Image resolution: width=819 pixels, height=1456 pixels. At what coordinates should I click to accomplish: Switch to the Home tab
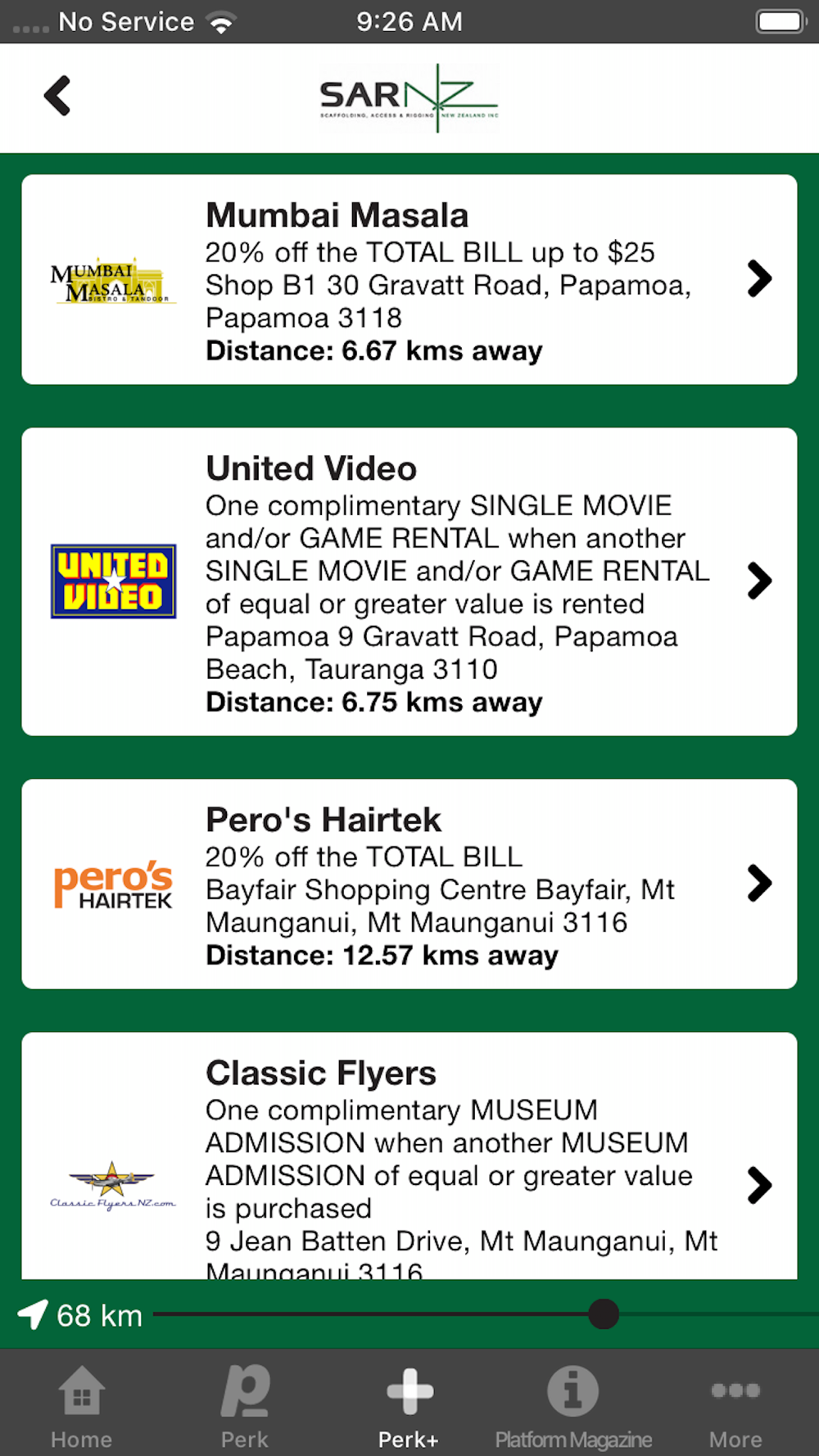click(82, 1407)
